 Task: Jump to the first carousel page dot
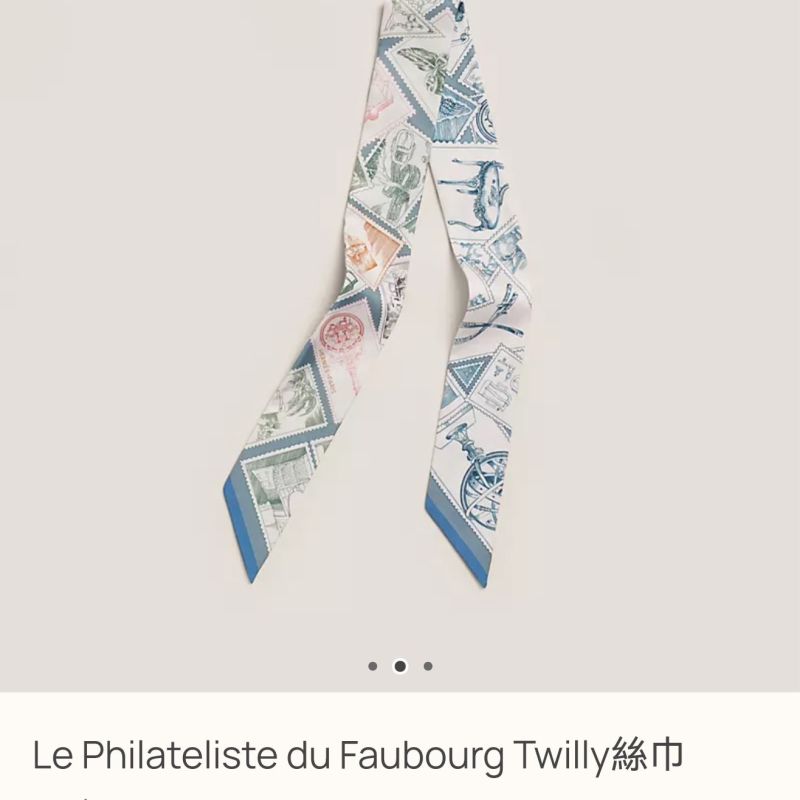tap(373, 666)
